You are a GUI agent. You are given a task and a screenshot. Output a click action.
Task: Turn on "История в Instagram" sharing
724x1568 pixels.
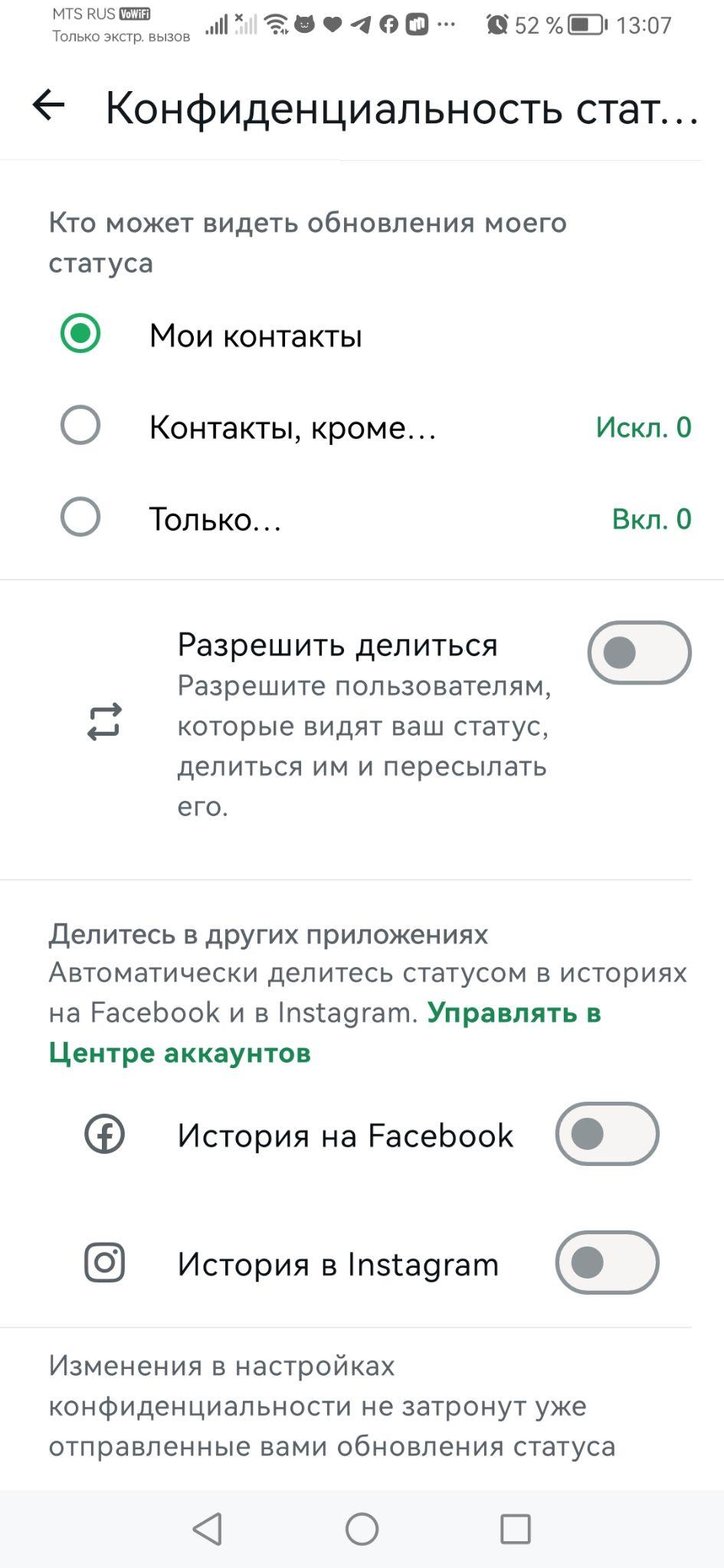[607, 1263]
